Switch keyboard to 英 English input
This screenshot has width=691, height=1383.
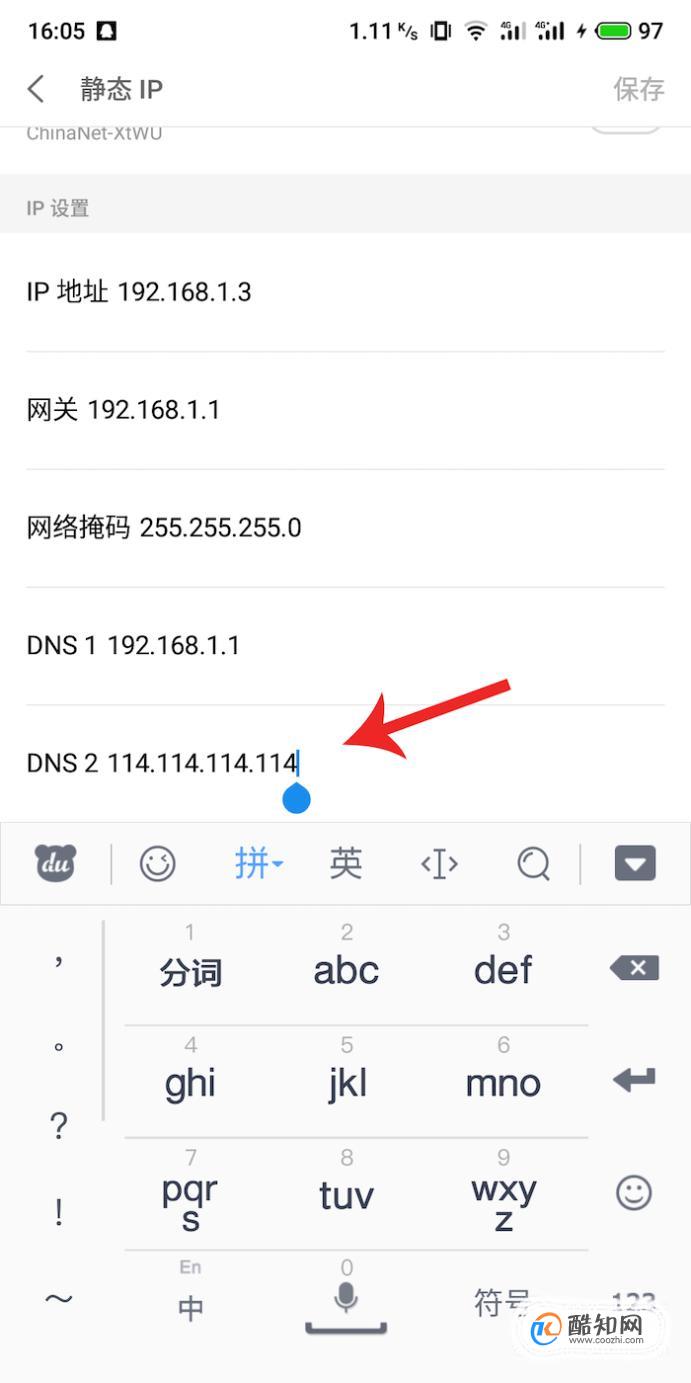pyautogui.click(x=346, y=863)
